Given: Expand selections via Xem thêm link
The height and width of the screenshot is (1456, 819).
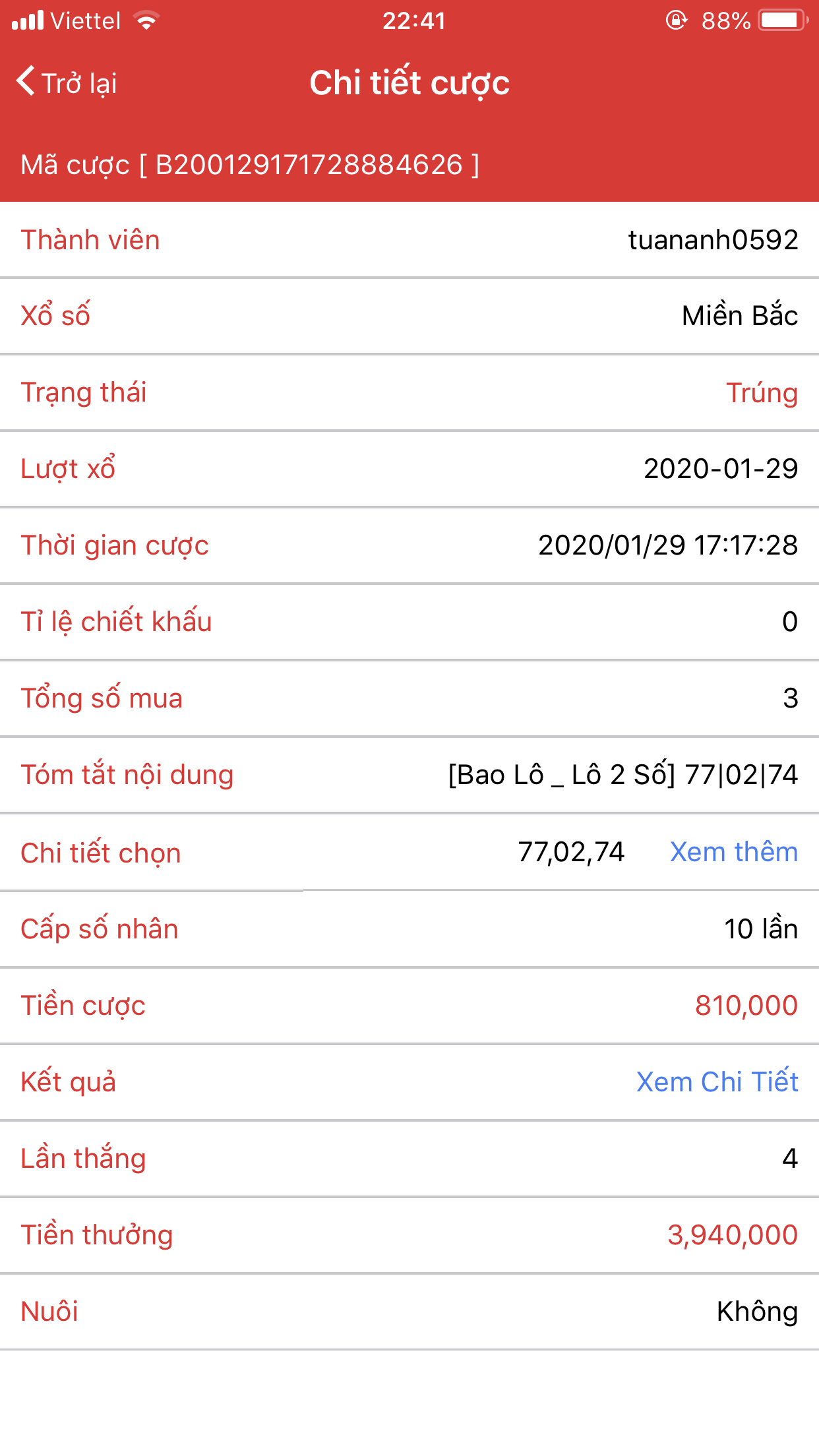Looking at the screenshot, I should (733, 852).
